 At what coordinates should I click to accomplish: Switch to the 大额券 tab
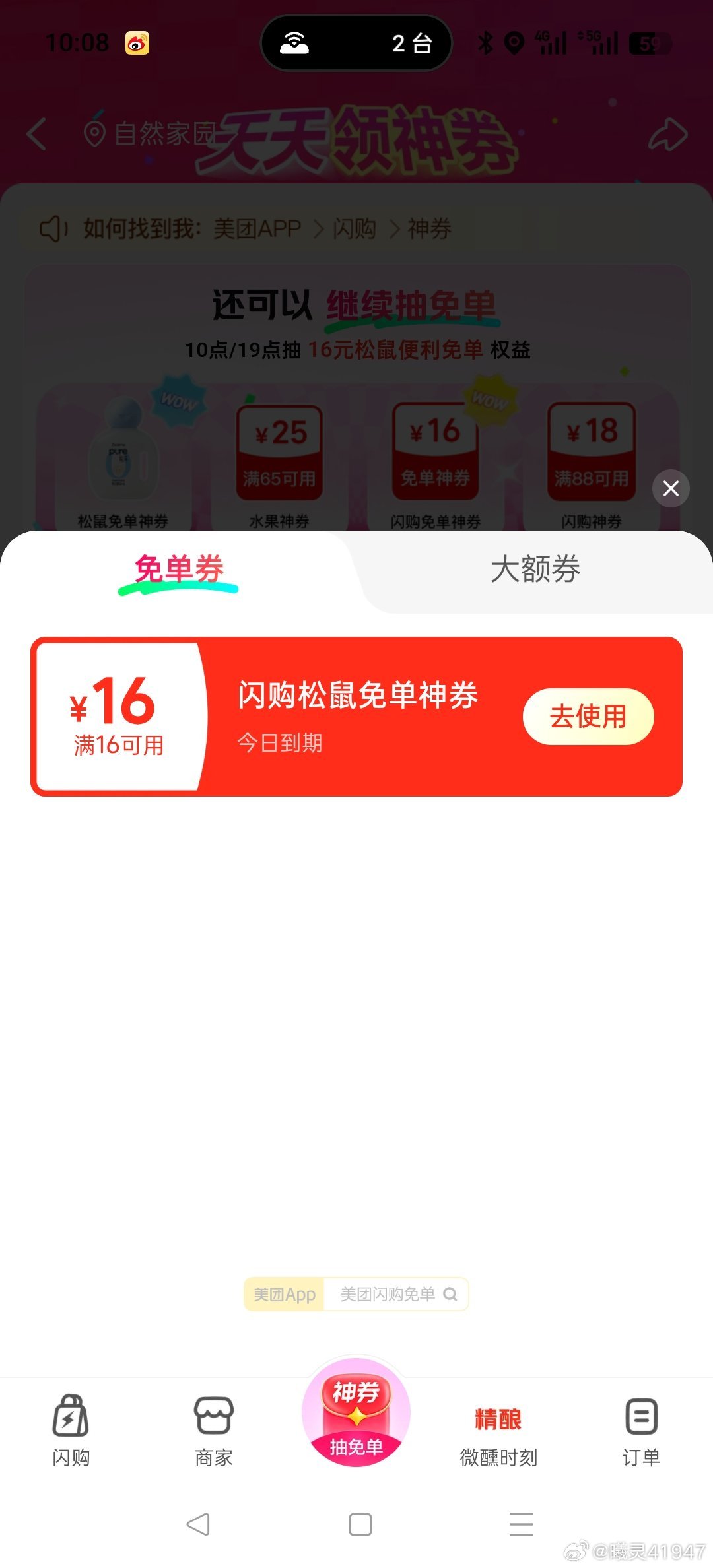click(x=535, y=570)
